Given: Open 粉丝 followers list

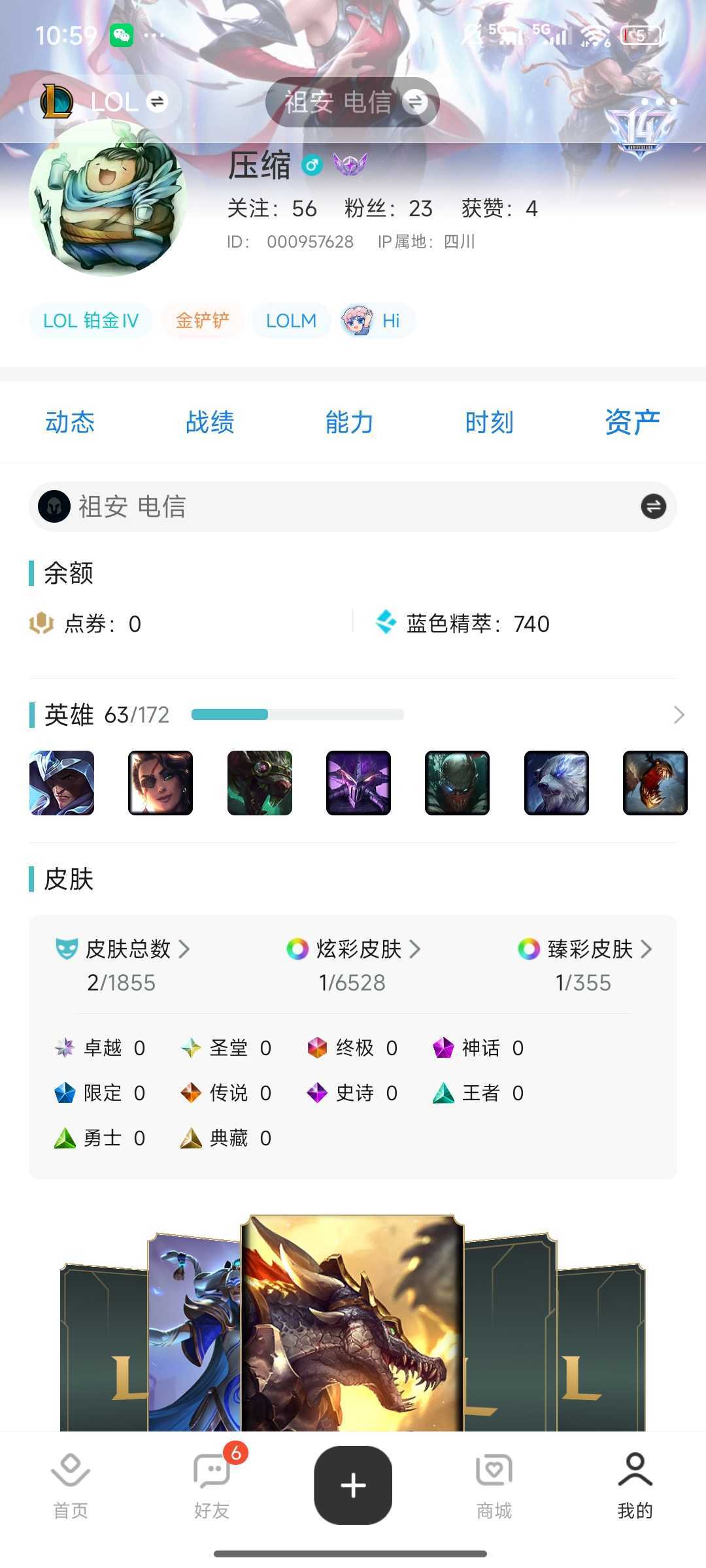Looking at the screenshot, I should (388, 208).
